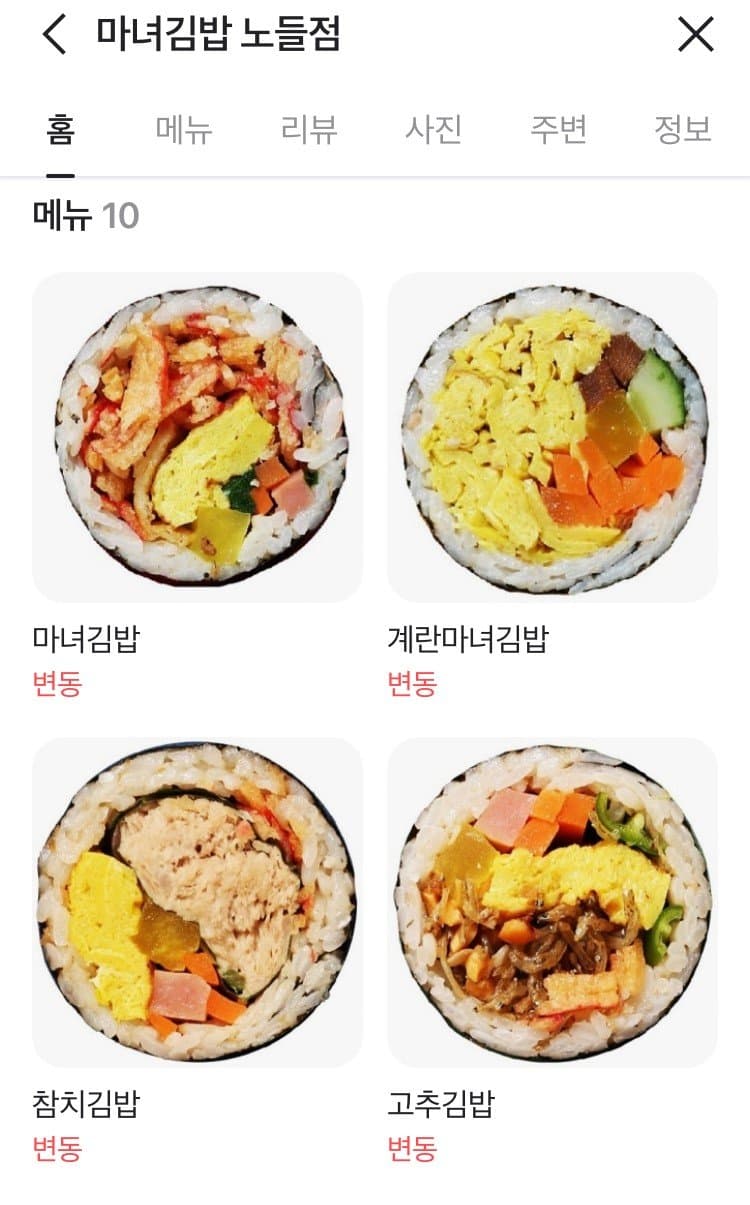This screenshot has width=750, height=1205.
Task: Close the 마녀김밥 노들점 screen
Action: tap(695, 36)
